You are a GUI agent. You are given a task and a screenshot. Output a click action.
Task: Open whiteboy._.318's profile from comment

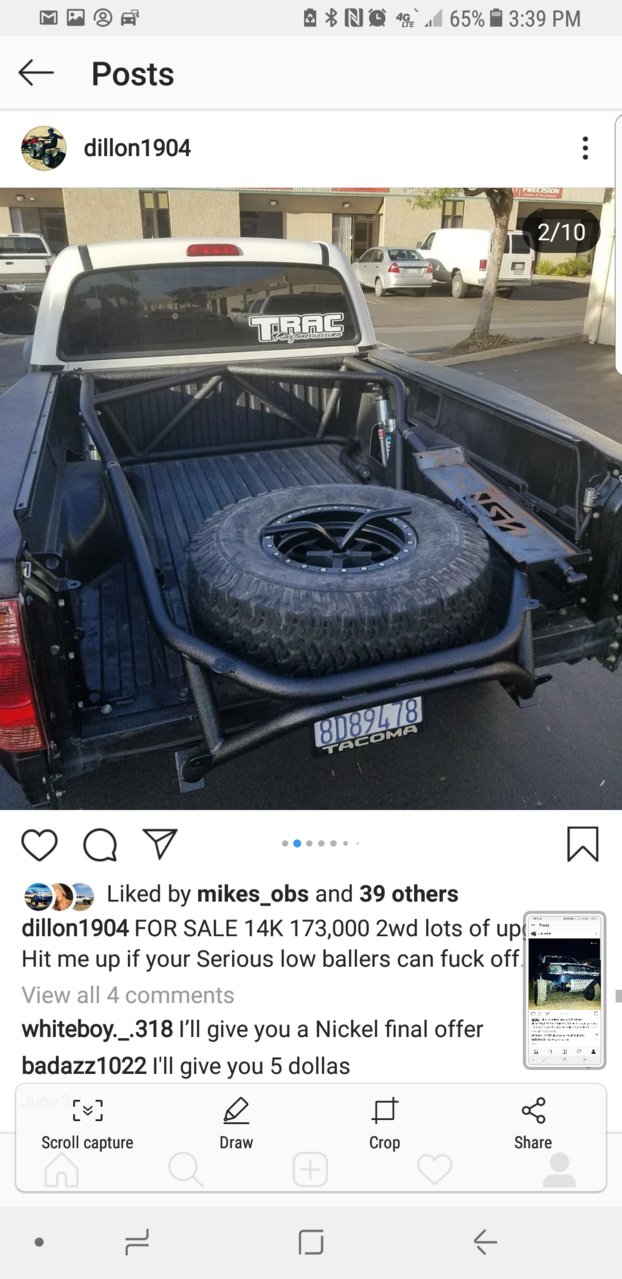pos(97,1029)
